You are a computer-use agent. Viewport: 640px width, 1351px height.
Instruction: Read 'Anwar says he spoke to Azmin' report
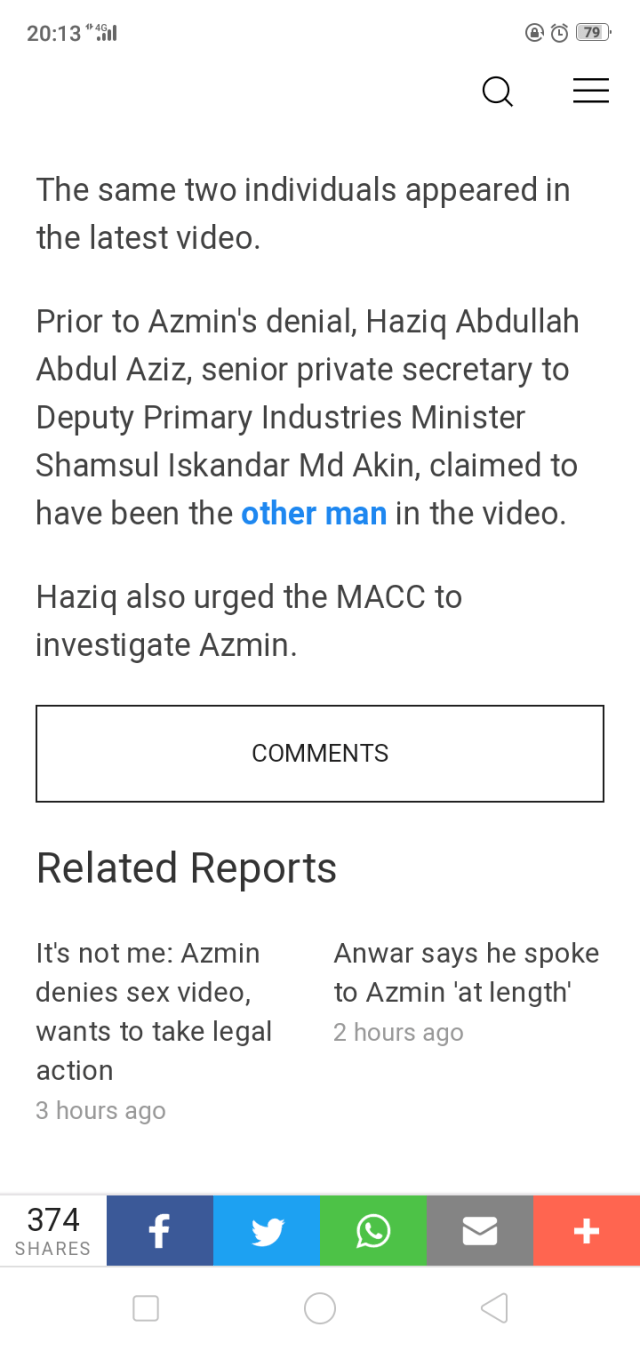(466, 972)
